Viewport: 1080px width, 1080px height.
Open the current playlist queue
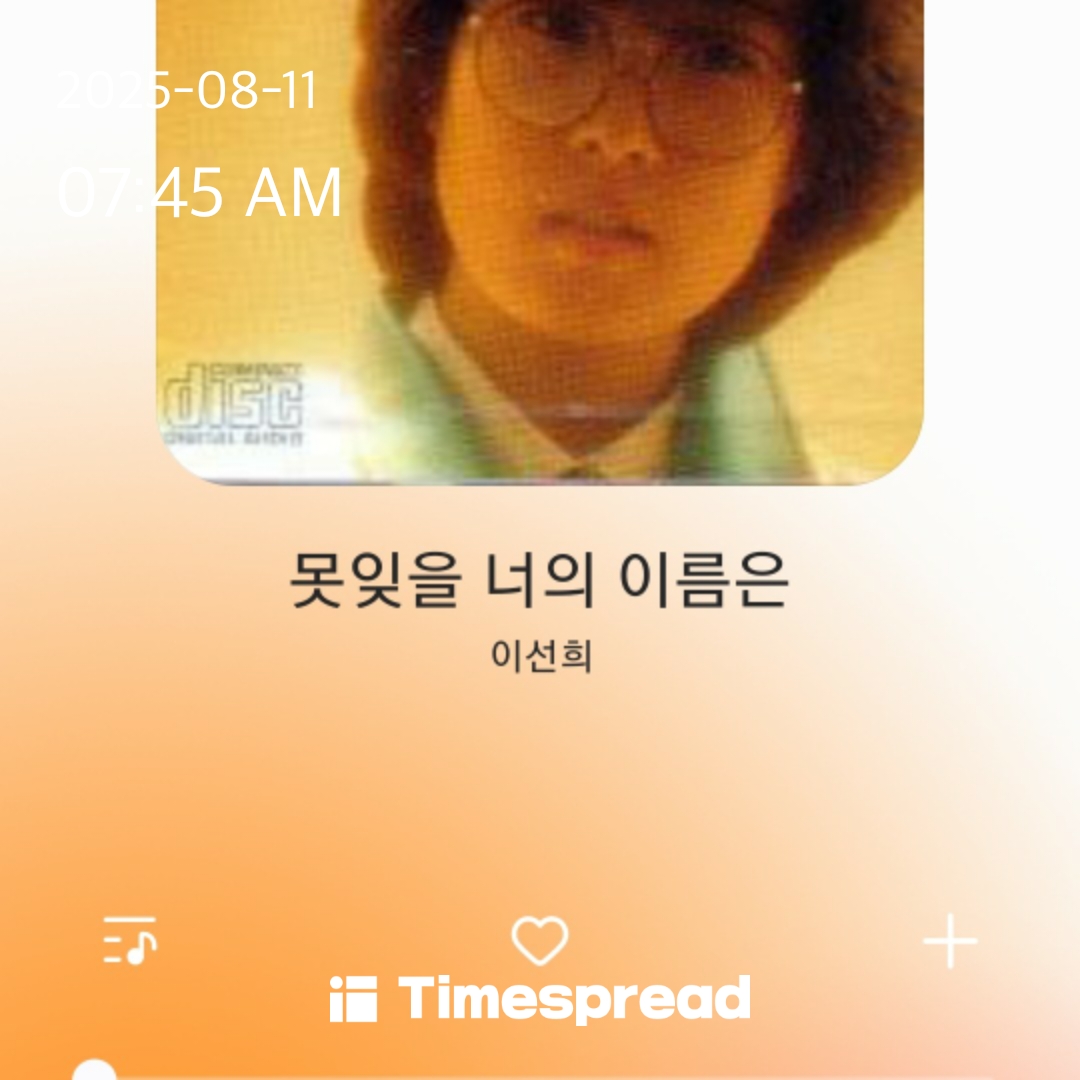point(130,940)
